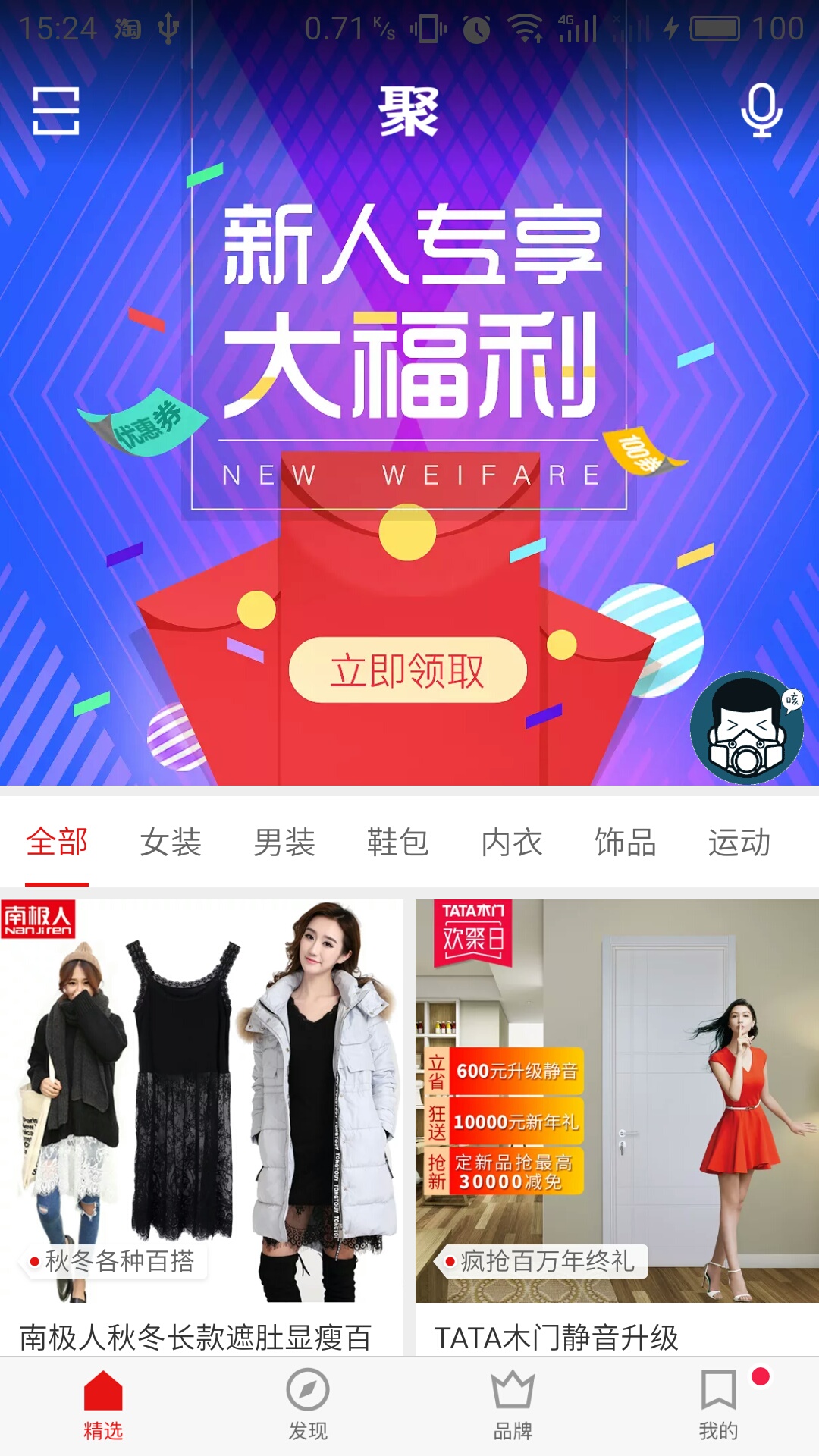Go to the 发现 bottom tab
This screenshot has height=1456, width=819.
click(x=308, y=1405)
